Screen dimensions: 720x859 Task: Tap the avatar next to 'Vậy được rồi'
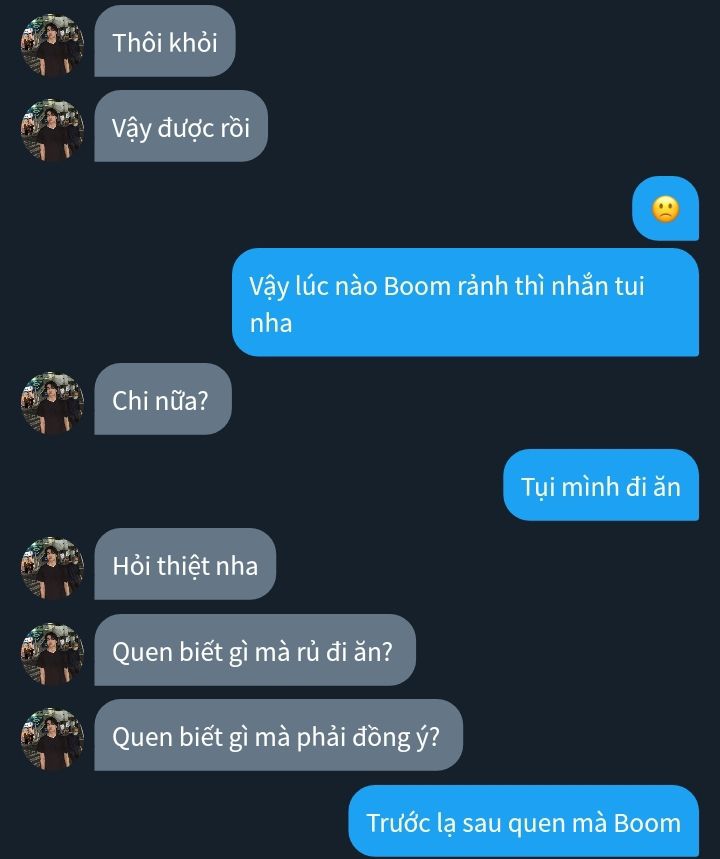click(52, 131)
